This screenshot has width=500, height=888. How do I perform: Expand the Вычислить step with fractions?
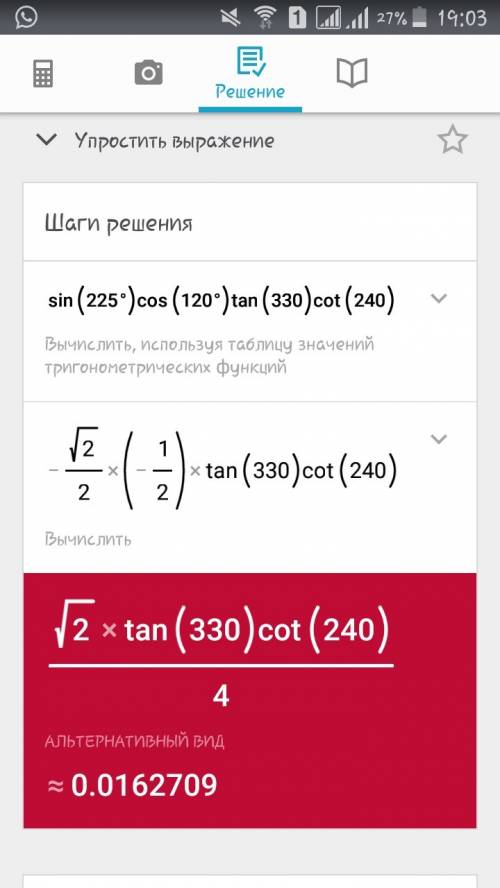point(439,439)
